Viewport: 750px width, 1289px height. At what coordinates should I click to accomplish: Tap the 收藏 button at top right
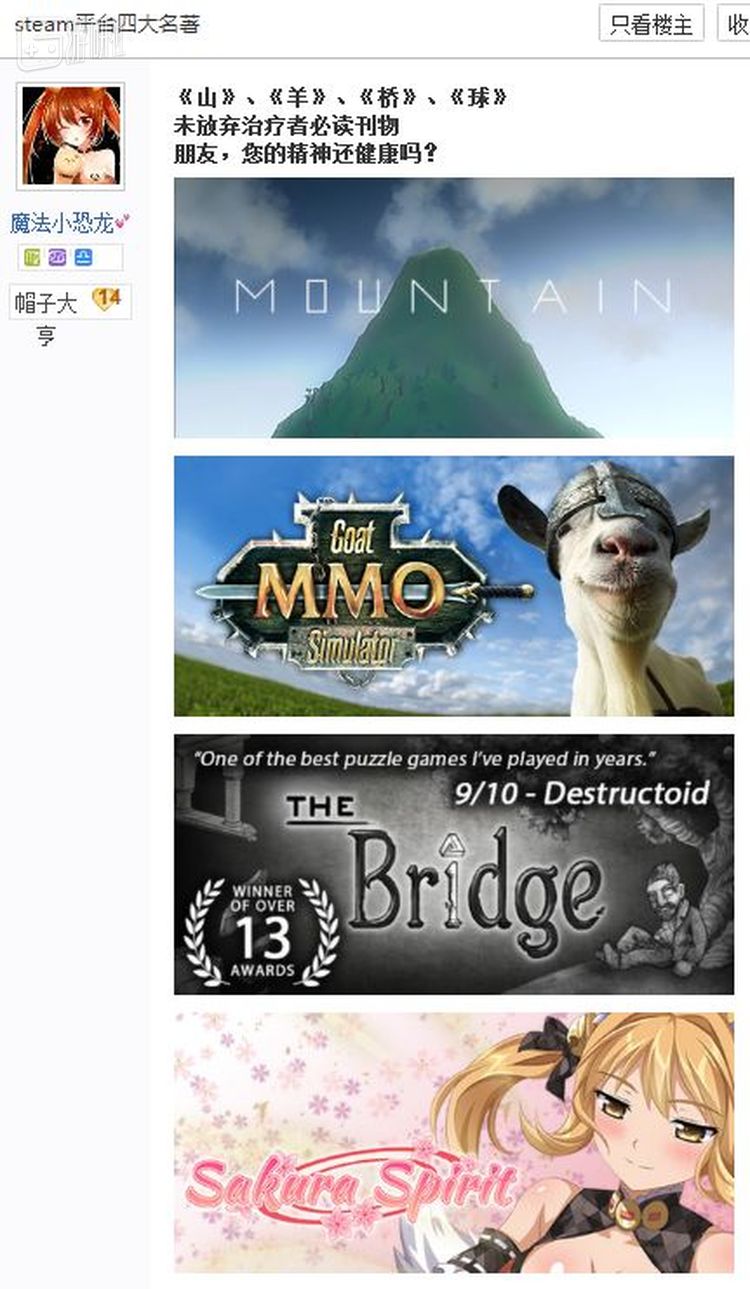click(735, 23)
